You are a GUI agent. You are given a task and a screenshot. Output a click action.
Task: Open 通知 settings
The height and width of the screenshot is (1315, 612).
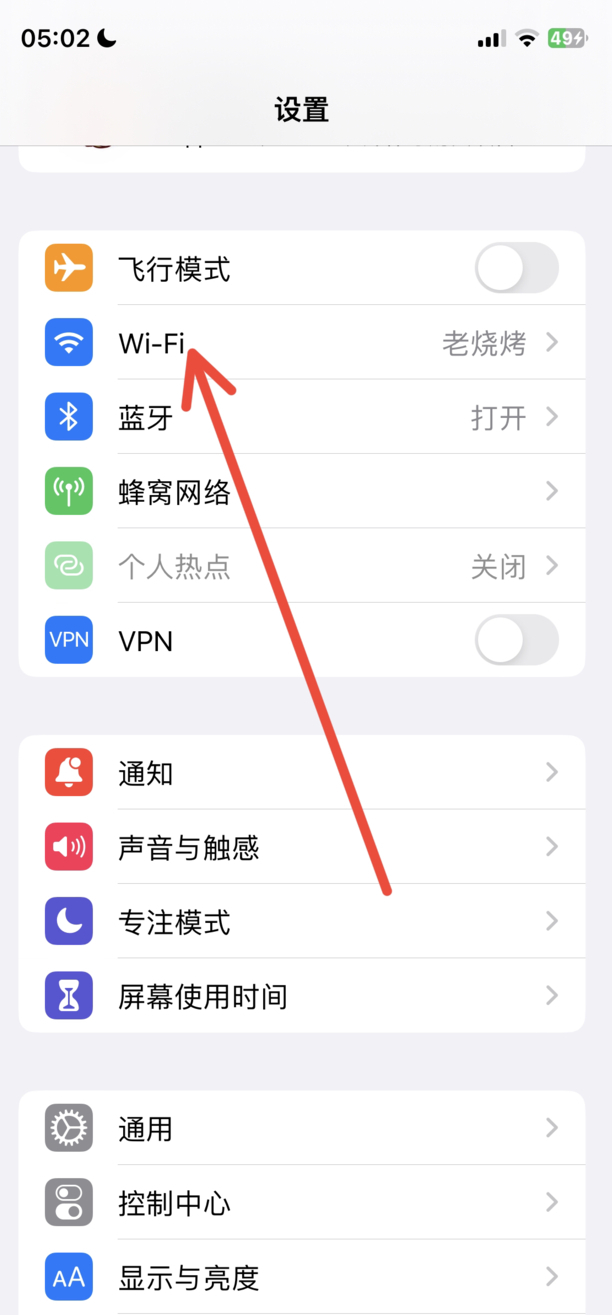300,773
